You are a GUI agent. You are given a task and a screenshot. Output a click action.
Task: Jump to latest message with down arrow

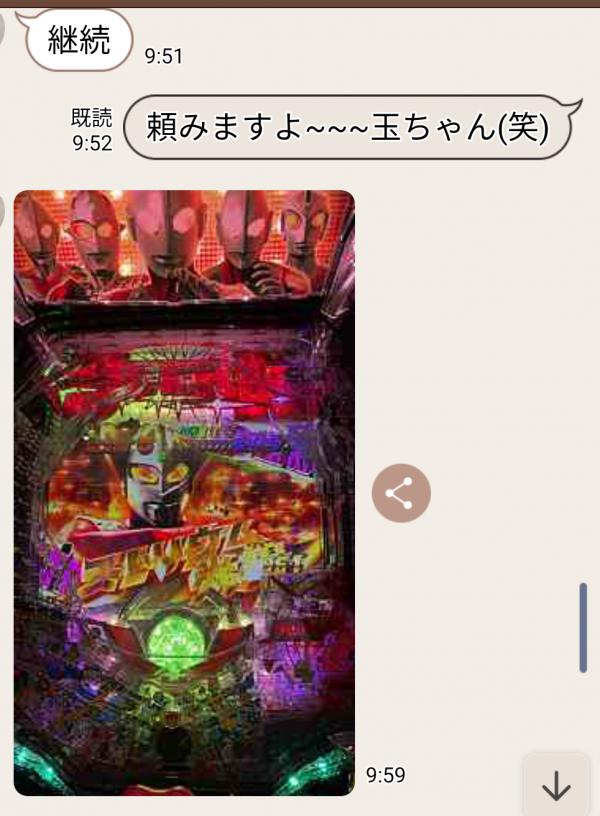(556, 786)
